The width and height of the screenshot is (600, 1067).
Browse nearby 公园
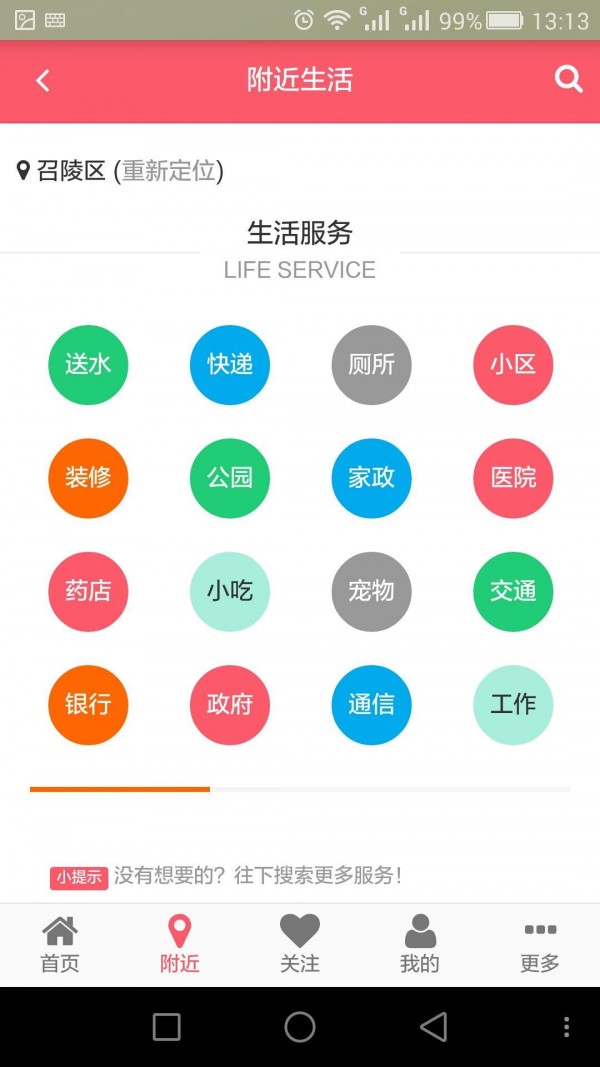coord(230,478)
